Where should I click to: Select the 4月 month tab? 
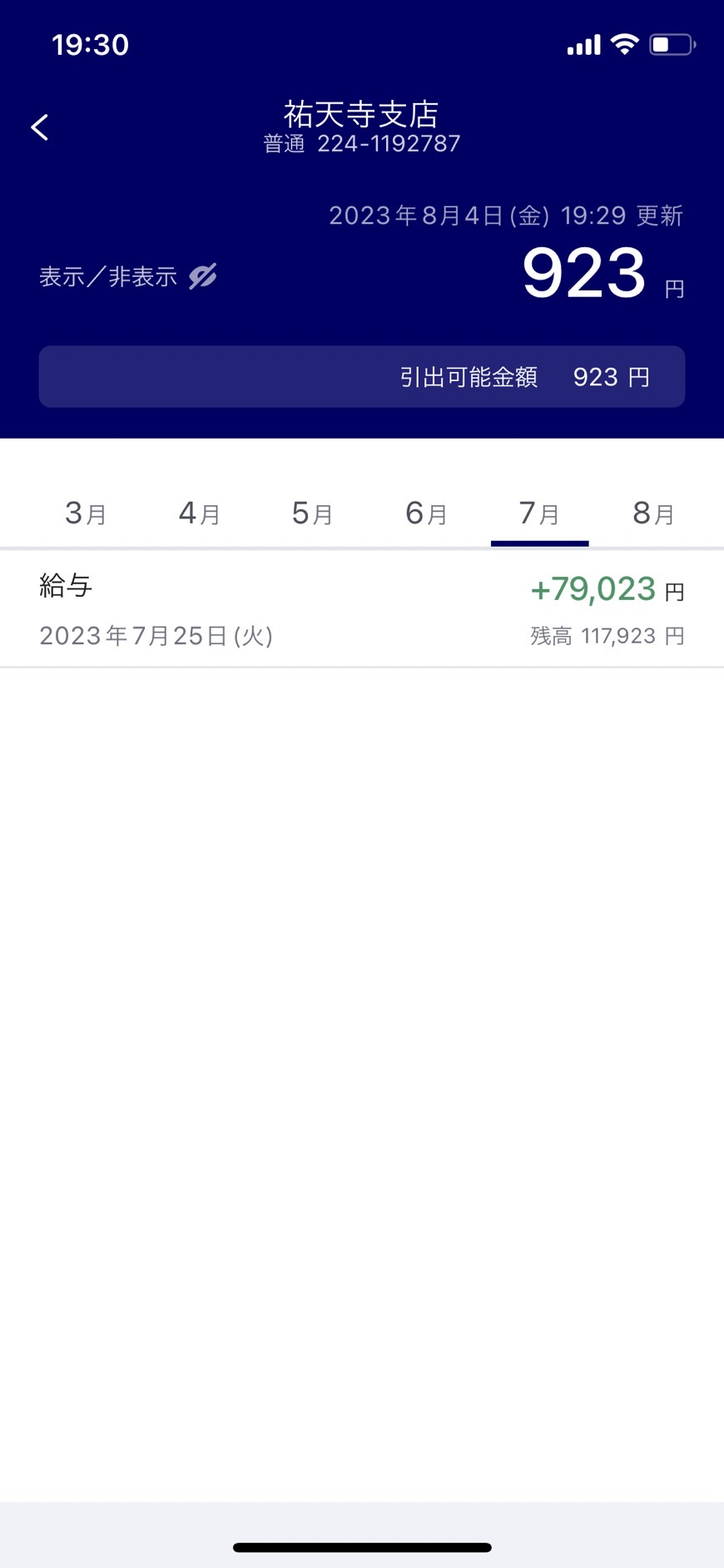click(200, 514)
